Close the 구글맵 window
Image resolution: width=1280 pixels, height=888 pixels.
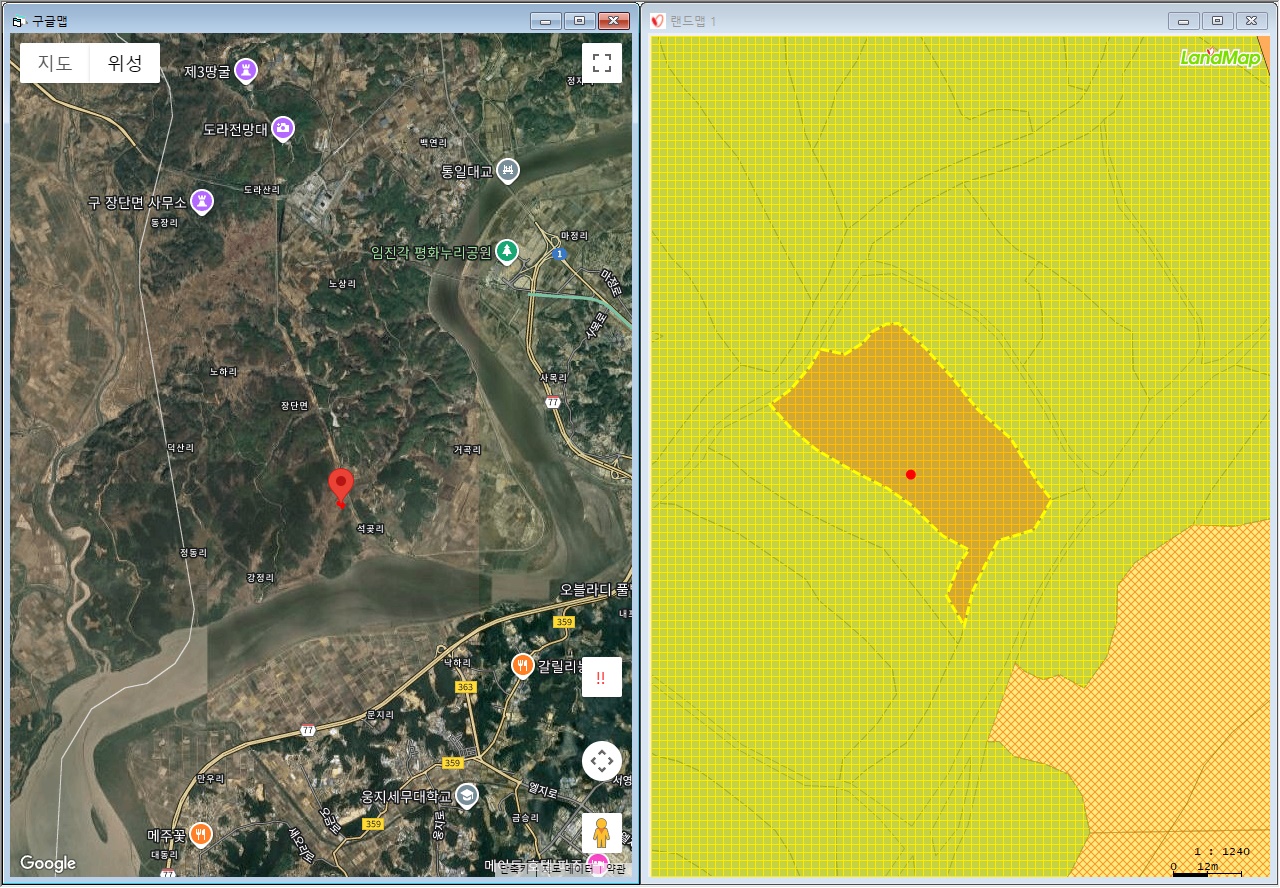pyautogui.click(x=613, y=21)
